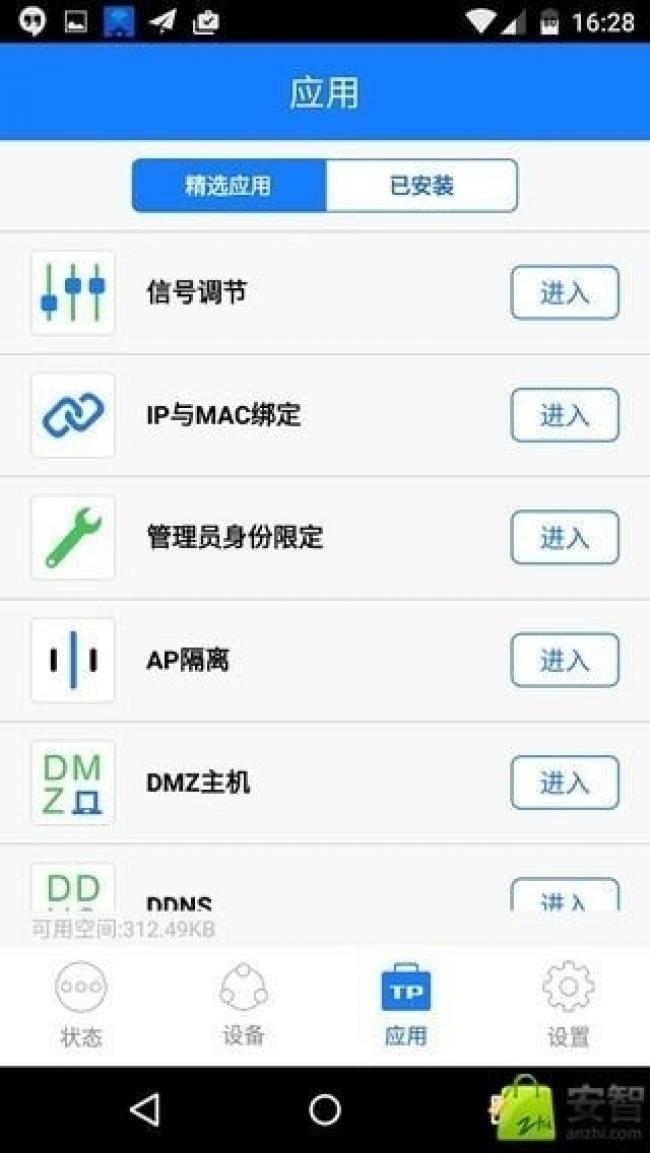Open the 设置 tab
Image resolution: width=650 pixels, height=1153 pixels.
coord(568,1005)
